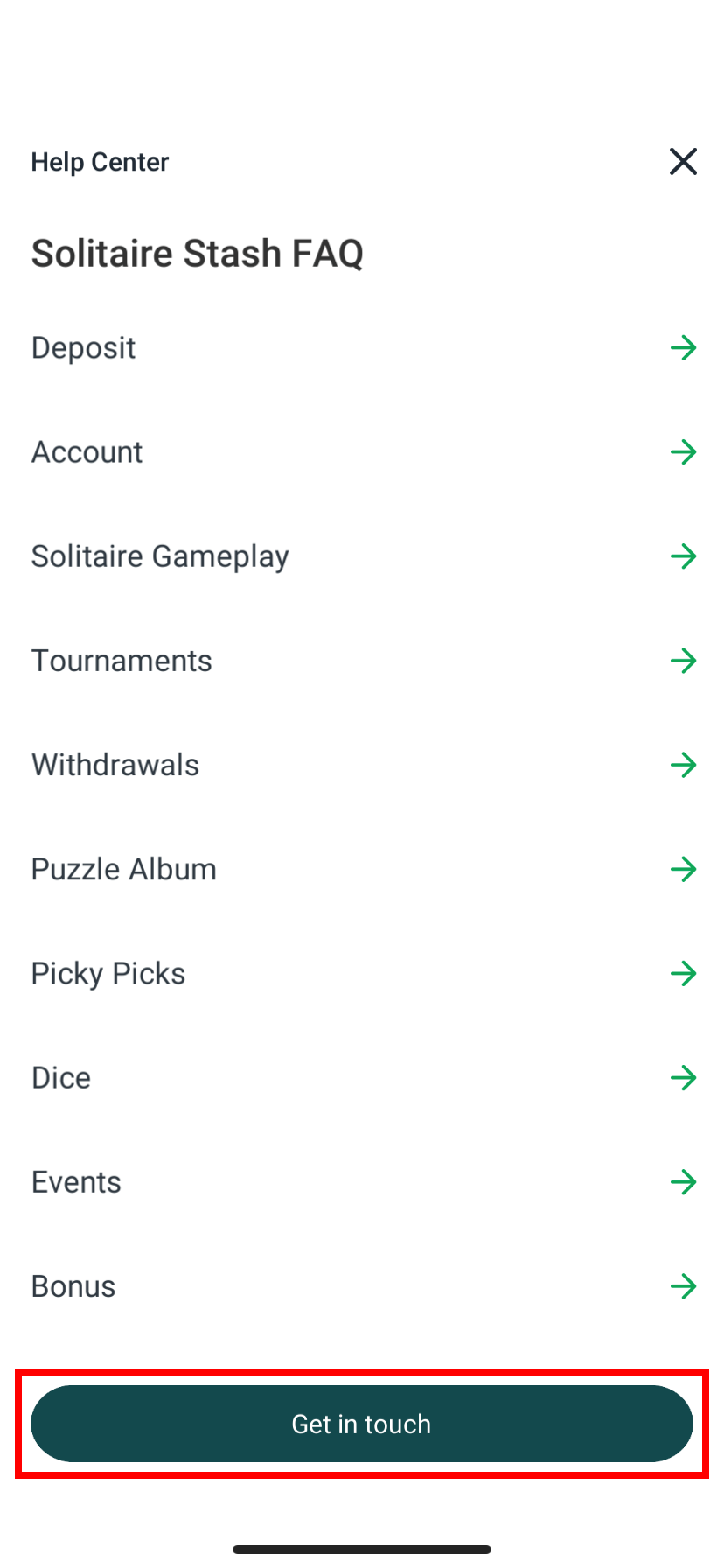The height and width of the screenshot is (1568, 724).
Task: View Account help topics
Action: 362,452
